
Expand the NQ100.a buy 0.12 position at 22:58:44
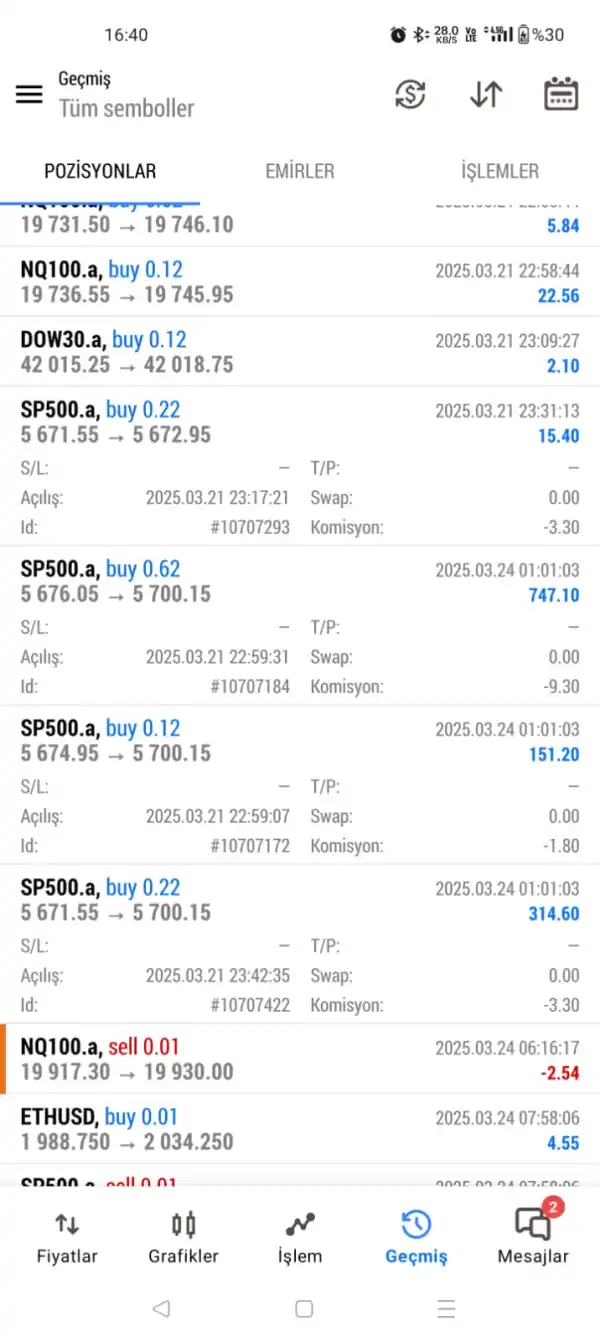point(300,282)
